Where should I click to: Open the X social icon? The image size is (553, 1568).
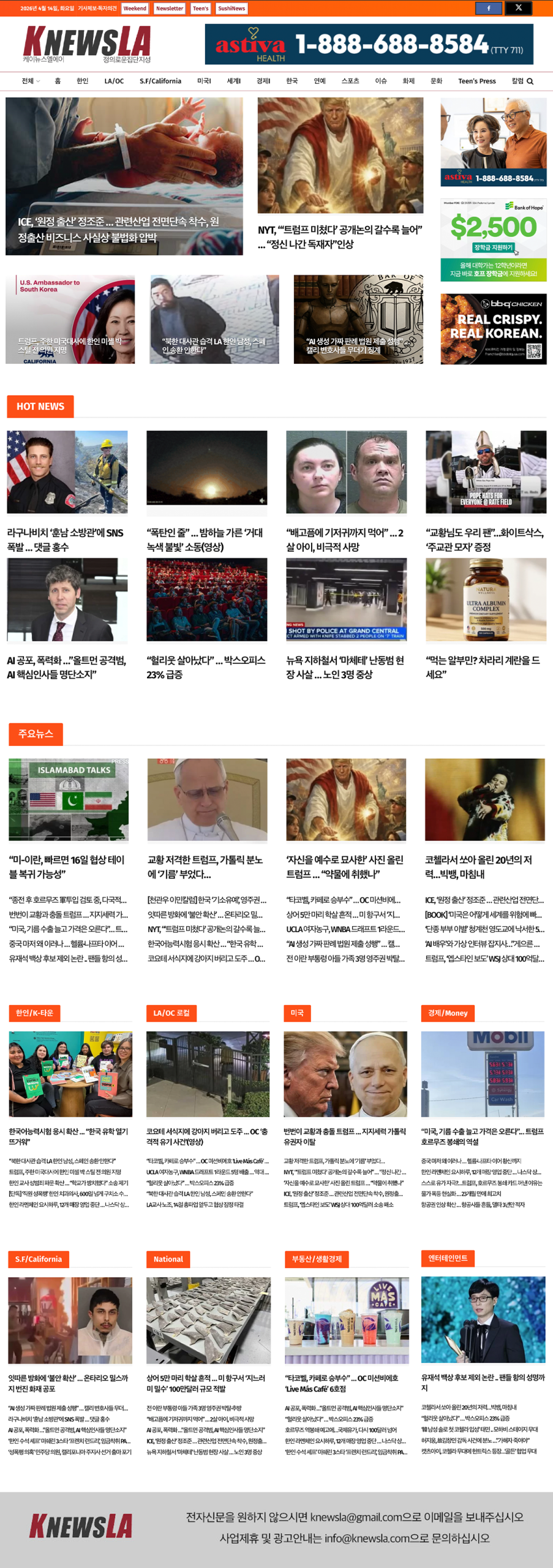[x=518, y=8]
